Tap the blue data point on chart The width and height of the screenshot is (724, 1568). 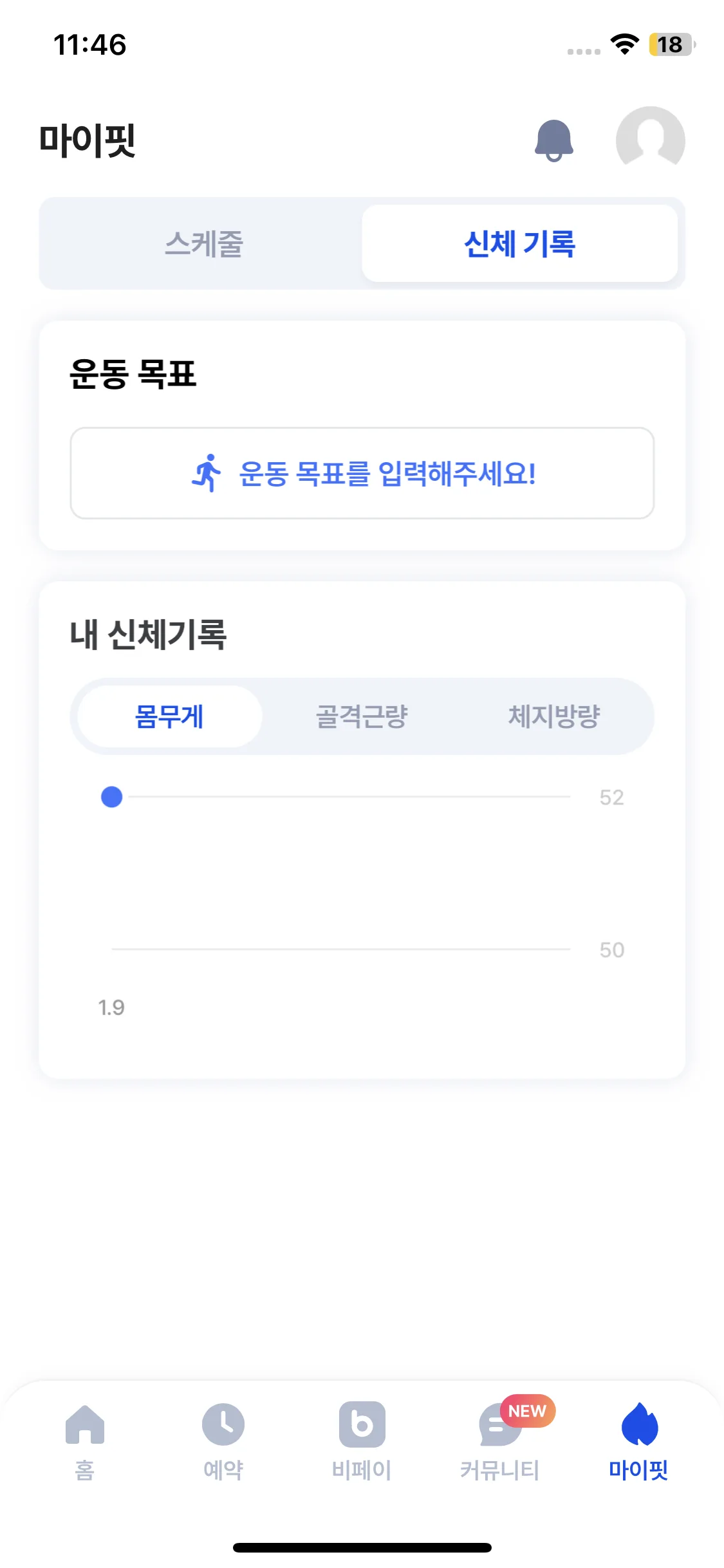point(112,797)
